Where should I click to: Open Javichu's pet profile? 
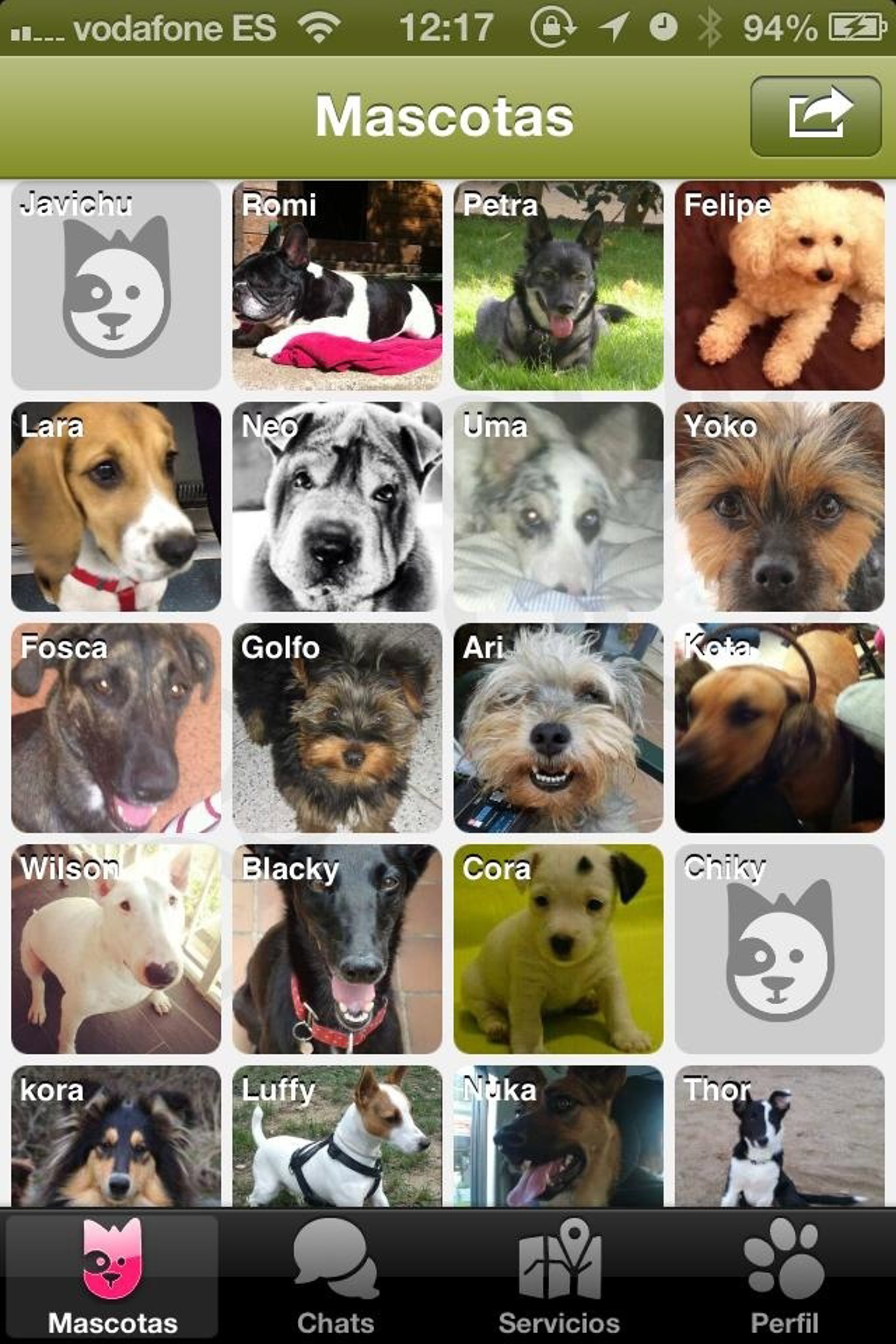coord(116,286)
